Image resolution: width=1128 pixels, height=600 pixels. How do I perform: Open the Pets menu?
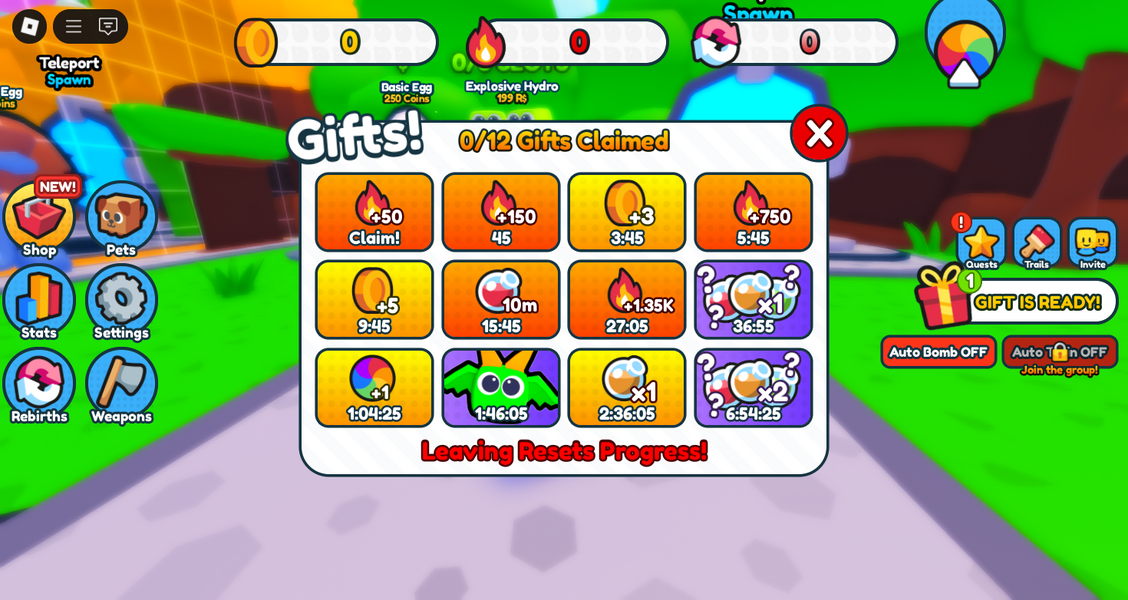(x=121, y=218)
